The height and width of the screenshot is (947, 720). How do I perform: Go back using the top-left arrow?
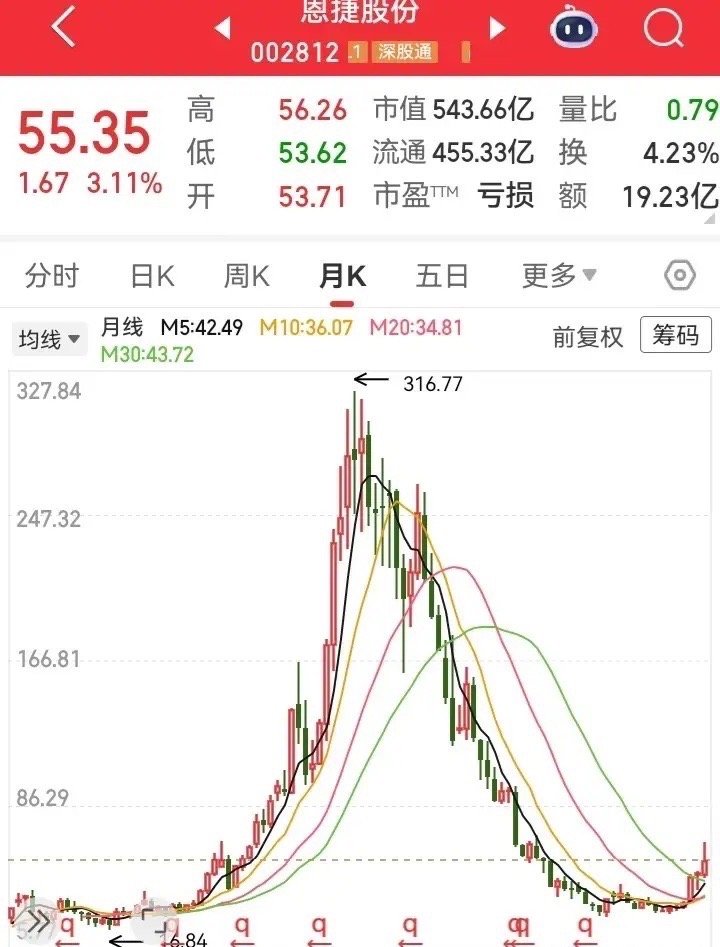point(63,27)
